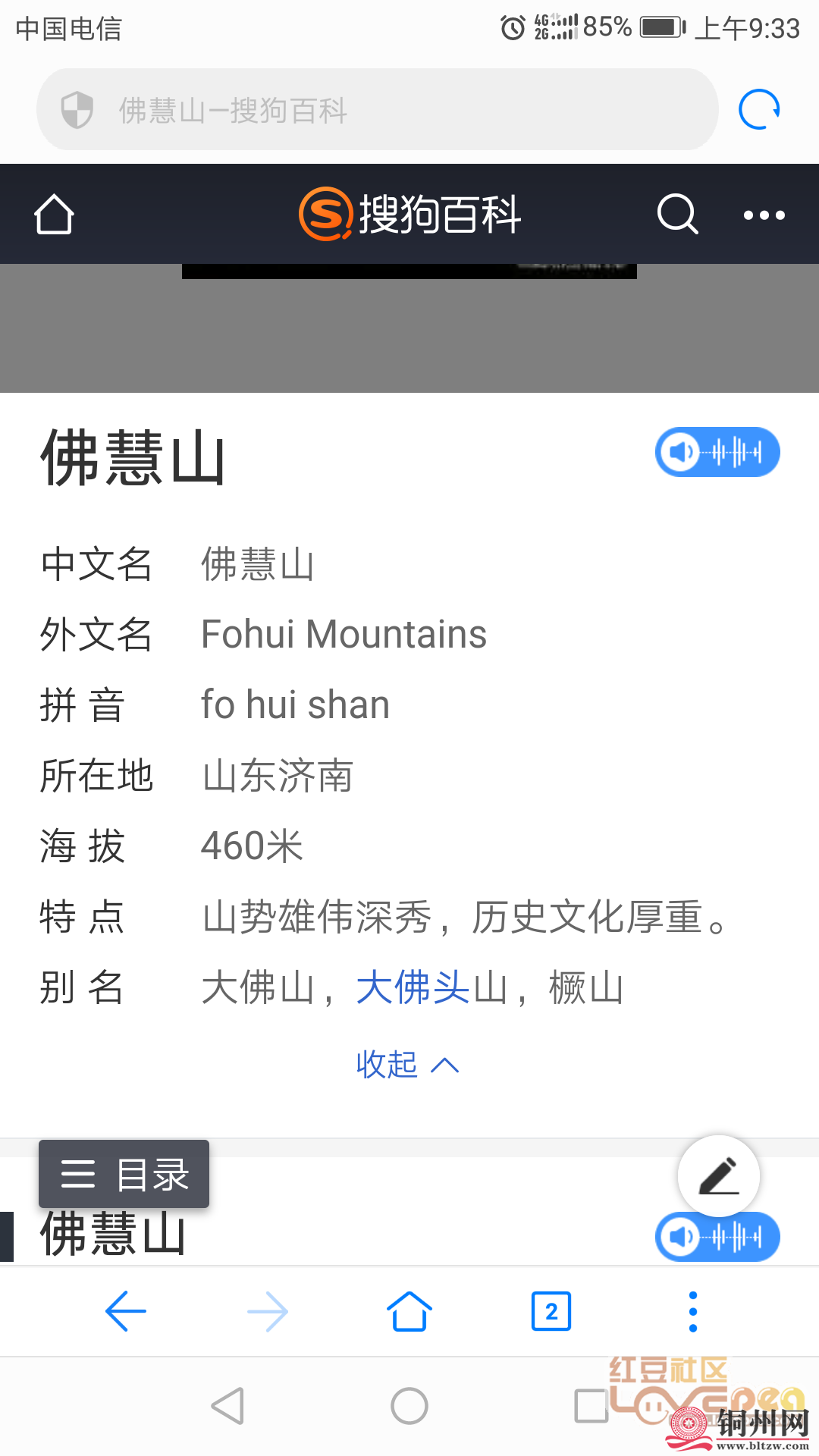Open the three-dot menu in the Baike header
This screenshot has width=819, height=1456.
[764, 215]
